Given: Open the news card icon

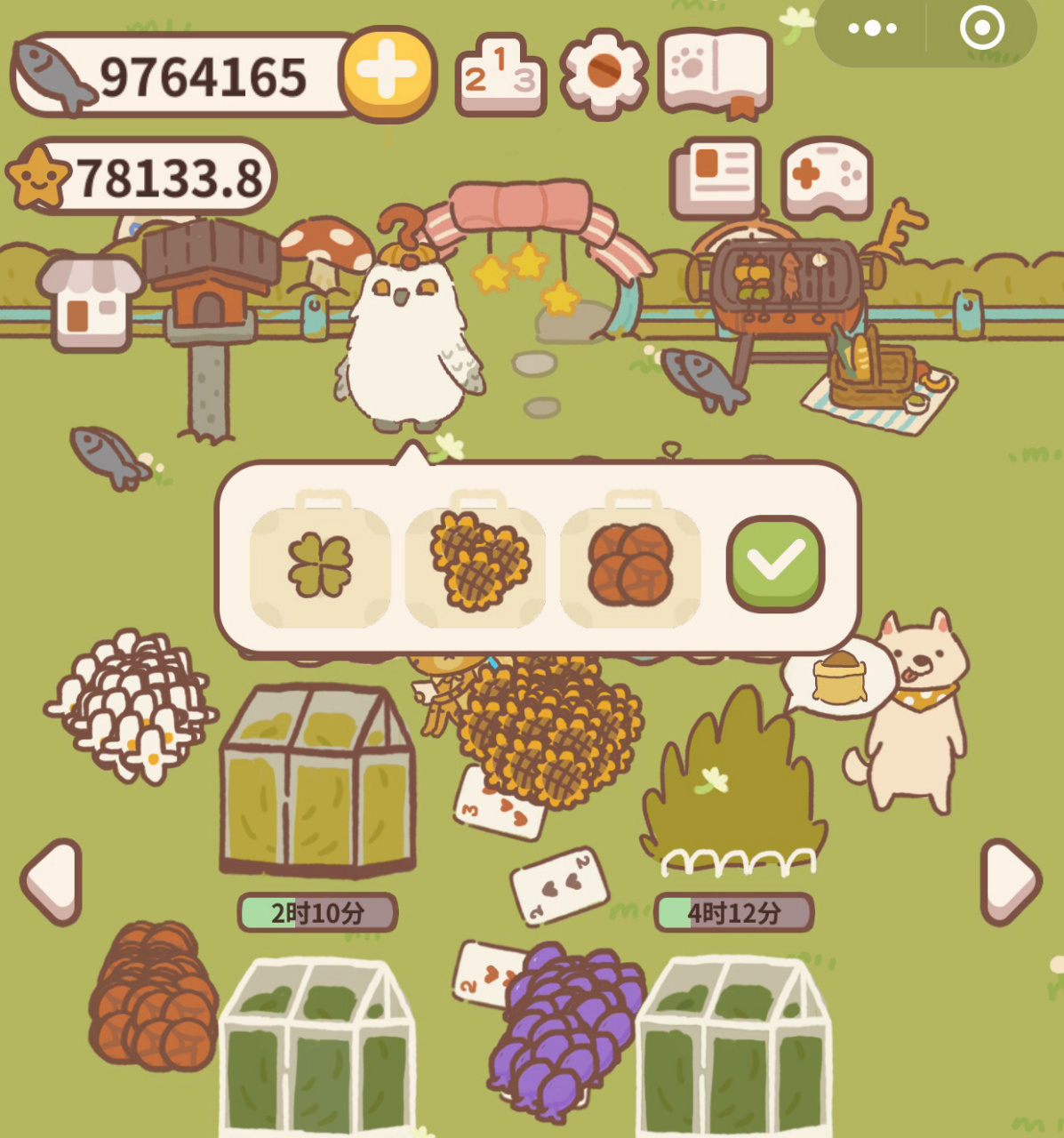Looking at the screenshot, I should (716, 178).
